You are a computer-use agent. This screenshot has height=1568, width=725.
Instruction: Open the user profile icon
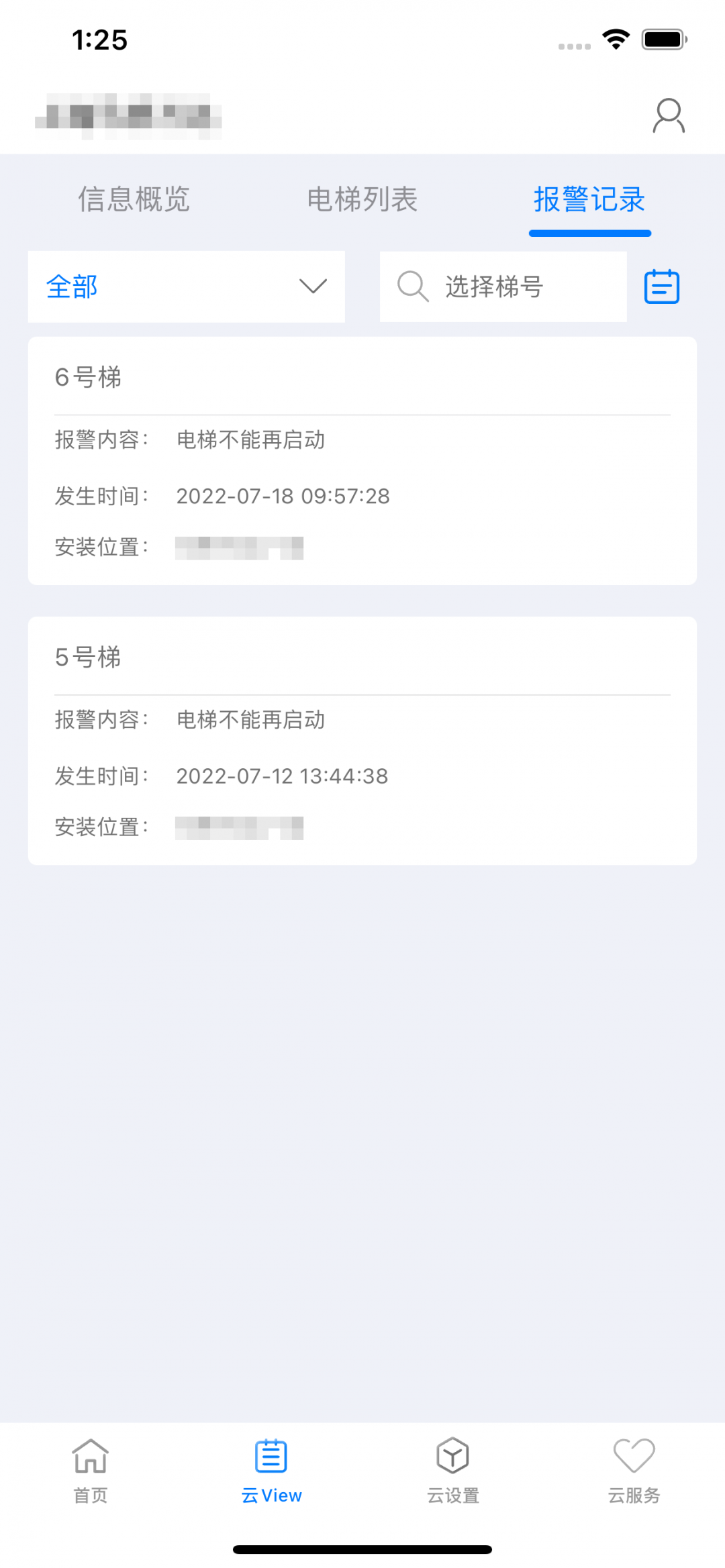(x=668, y=114)
